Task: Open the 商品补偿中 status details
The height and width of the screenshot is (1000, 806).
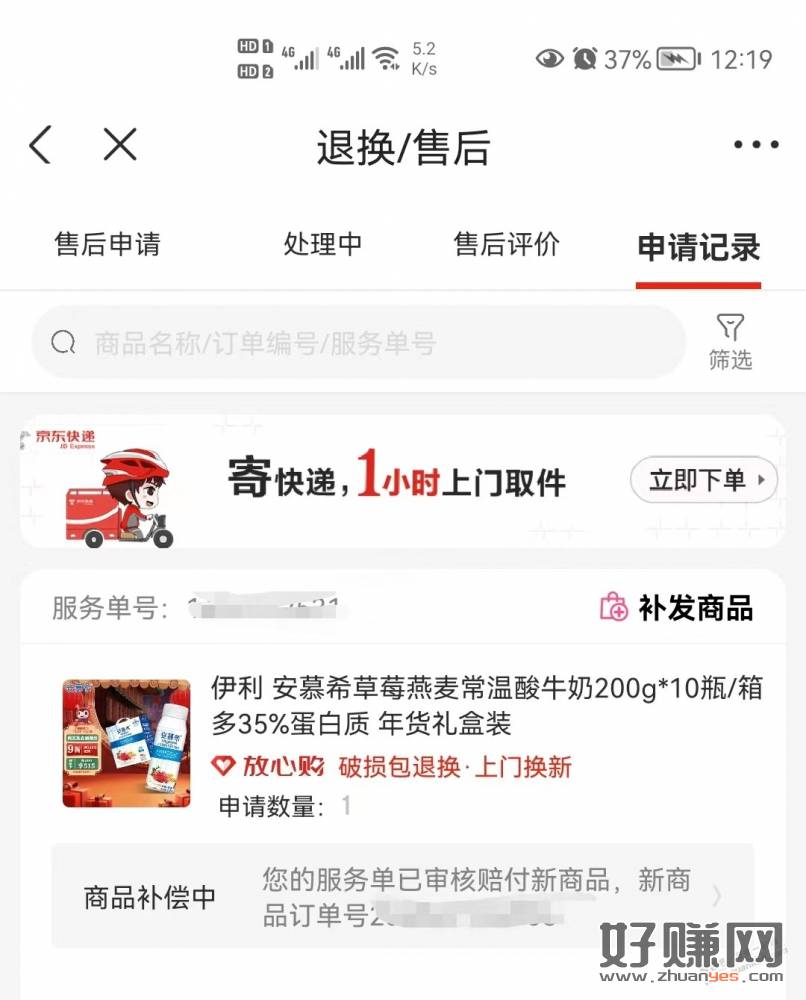Action: [402, 897]
